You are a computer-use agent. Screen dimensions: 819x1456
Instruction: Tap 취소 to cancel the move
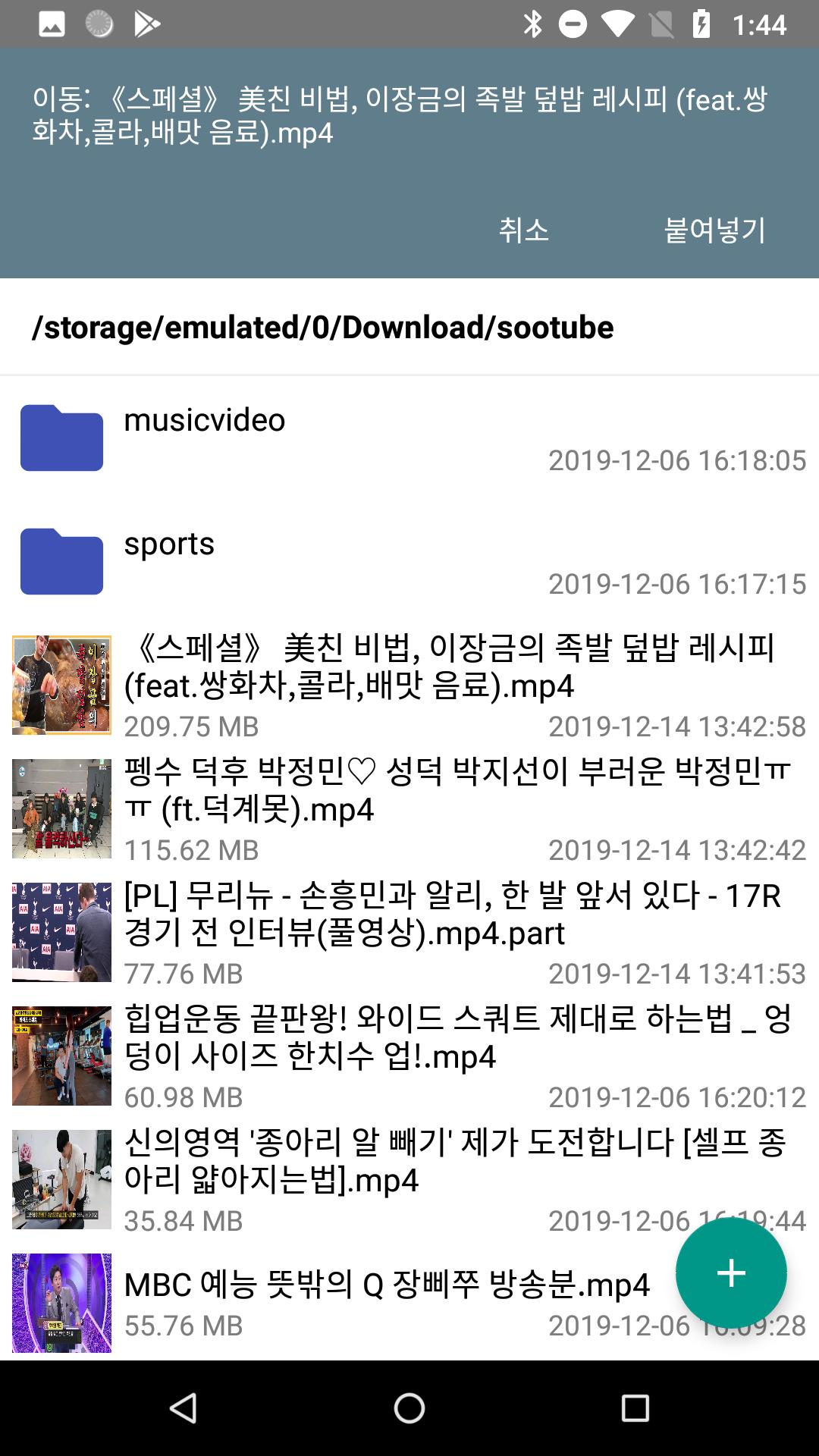523,230
